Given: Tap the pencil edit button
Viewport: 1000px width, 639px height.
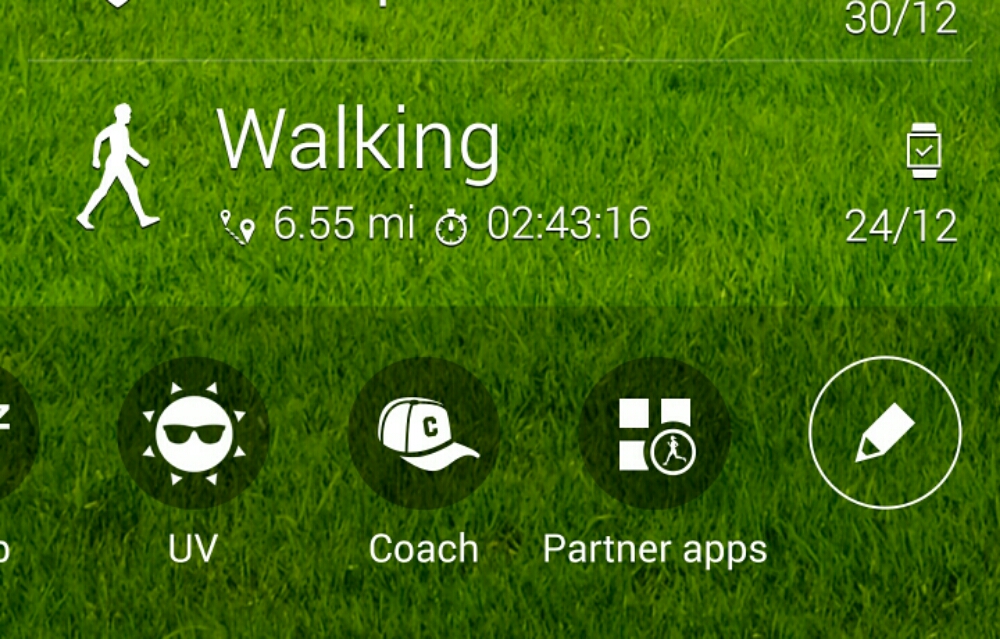Looking at the screenshot, I should pyautogui.click(x=885, y=434).
